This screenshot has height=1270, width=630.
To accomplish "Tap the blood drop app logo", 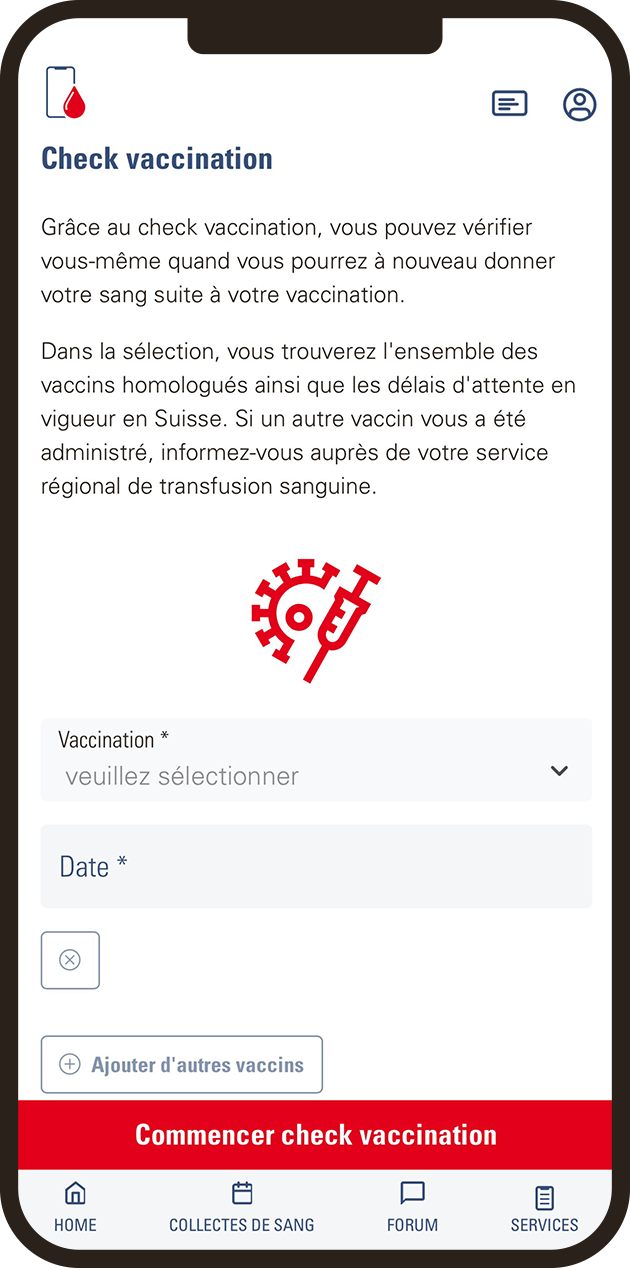I will [x=66, y=93].
